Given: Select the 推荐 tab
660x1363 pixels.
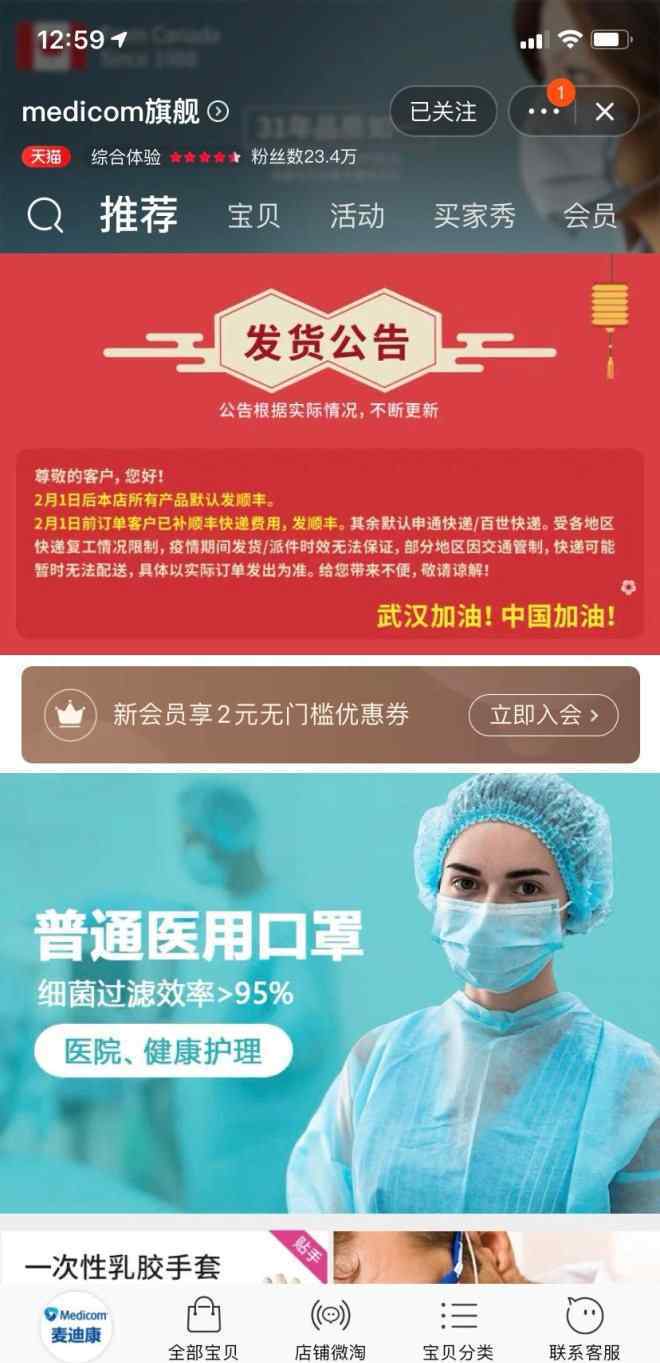Looking at the screenshot, I should pos(139,215).
